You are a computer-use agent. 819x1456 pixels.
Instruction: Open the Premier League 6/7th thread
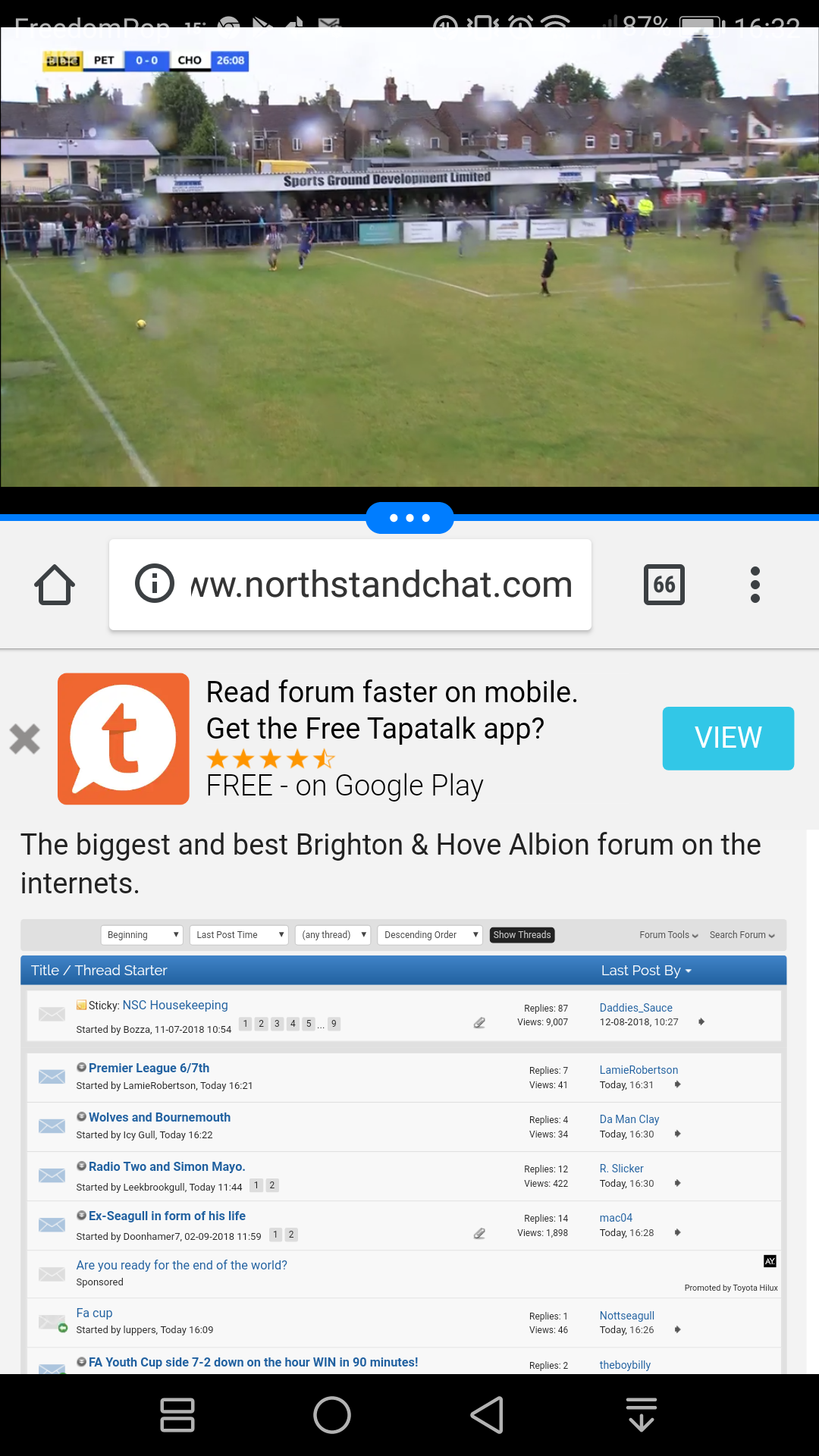coord(149,1068)
